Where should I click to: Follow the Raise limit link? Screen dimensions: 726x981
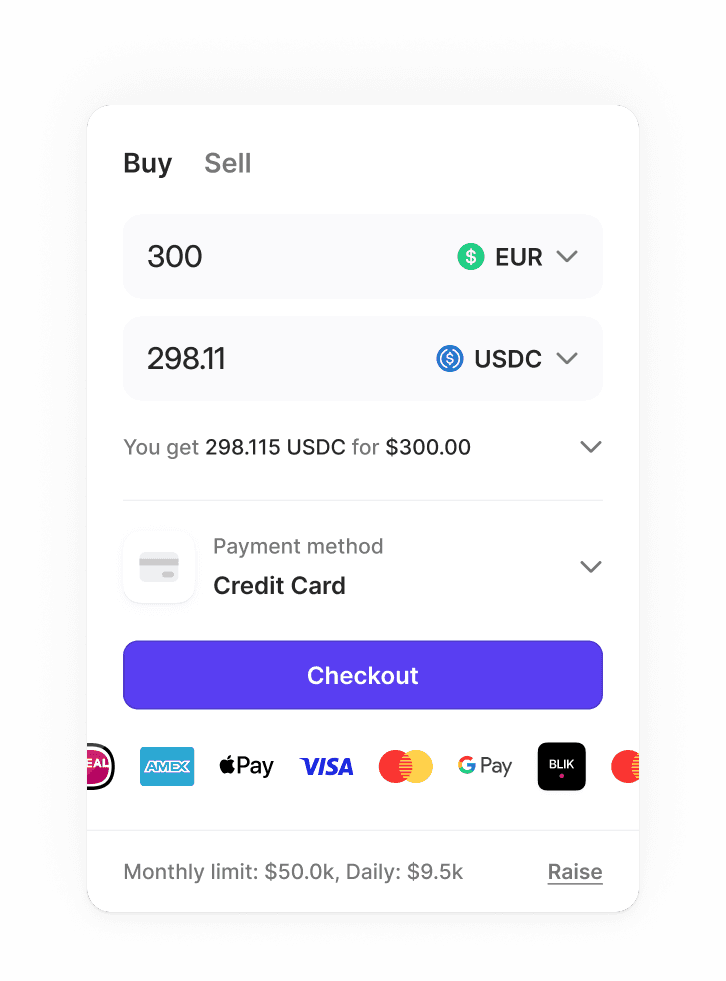(574, 872)
